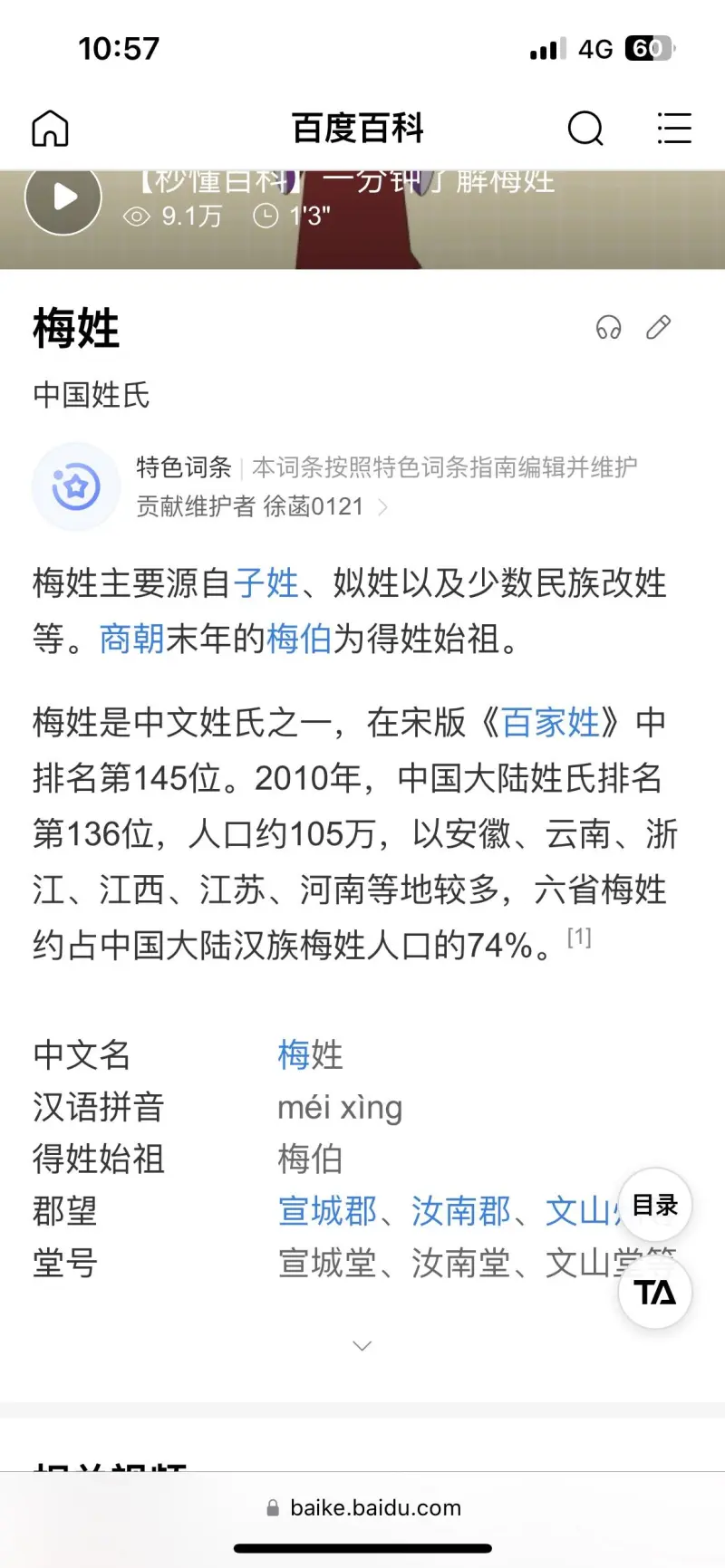Expand the info table with the chevron
Image resolution: width=725 pixels, height=1568 pixels.
(x=362, y=1346)
